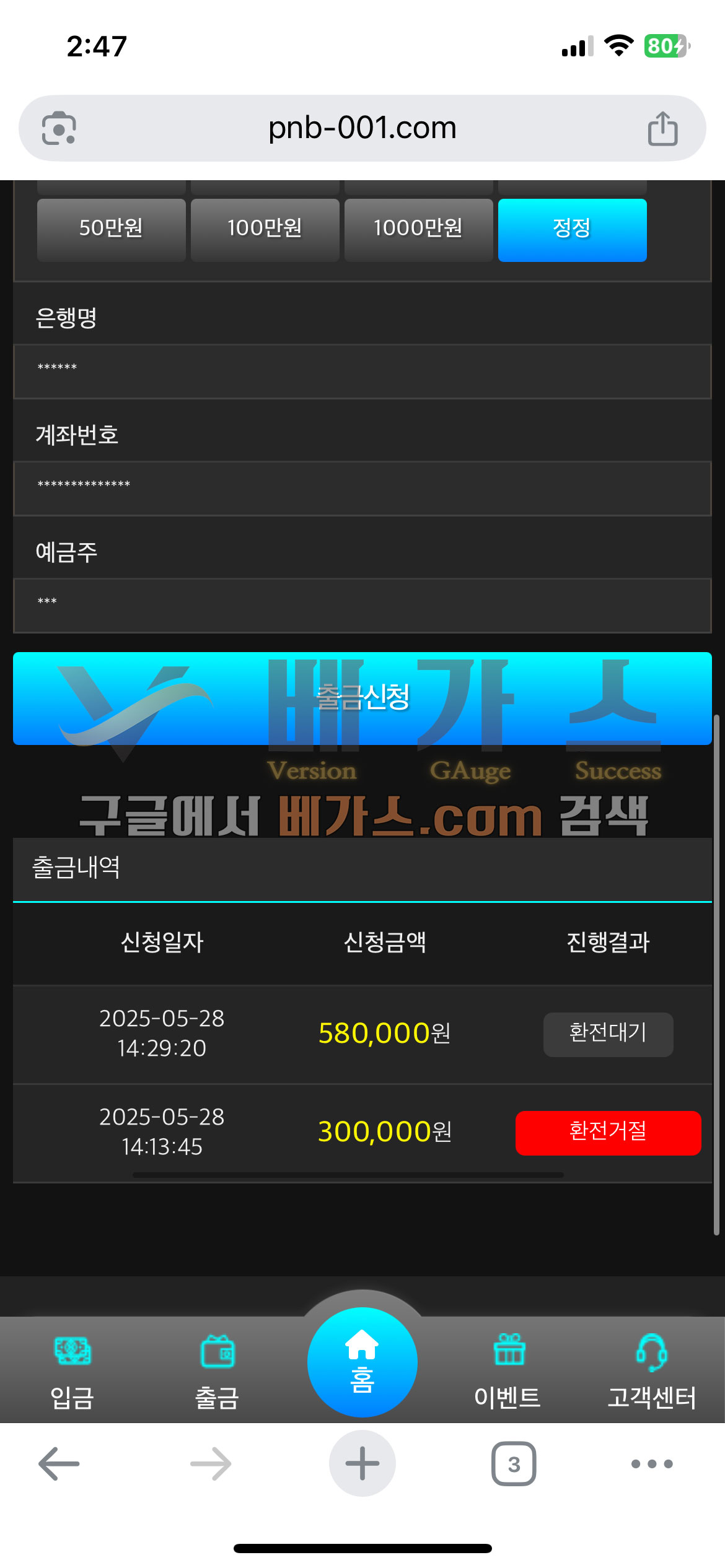Show the open tabs switcher
725x1568 pixels.
tap(514, 1464)
